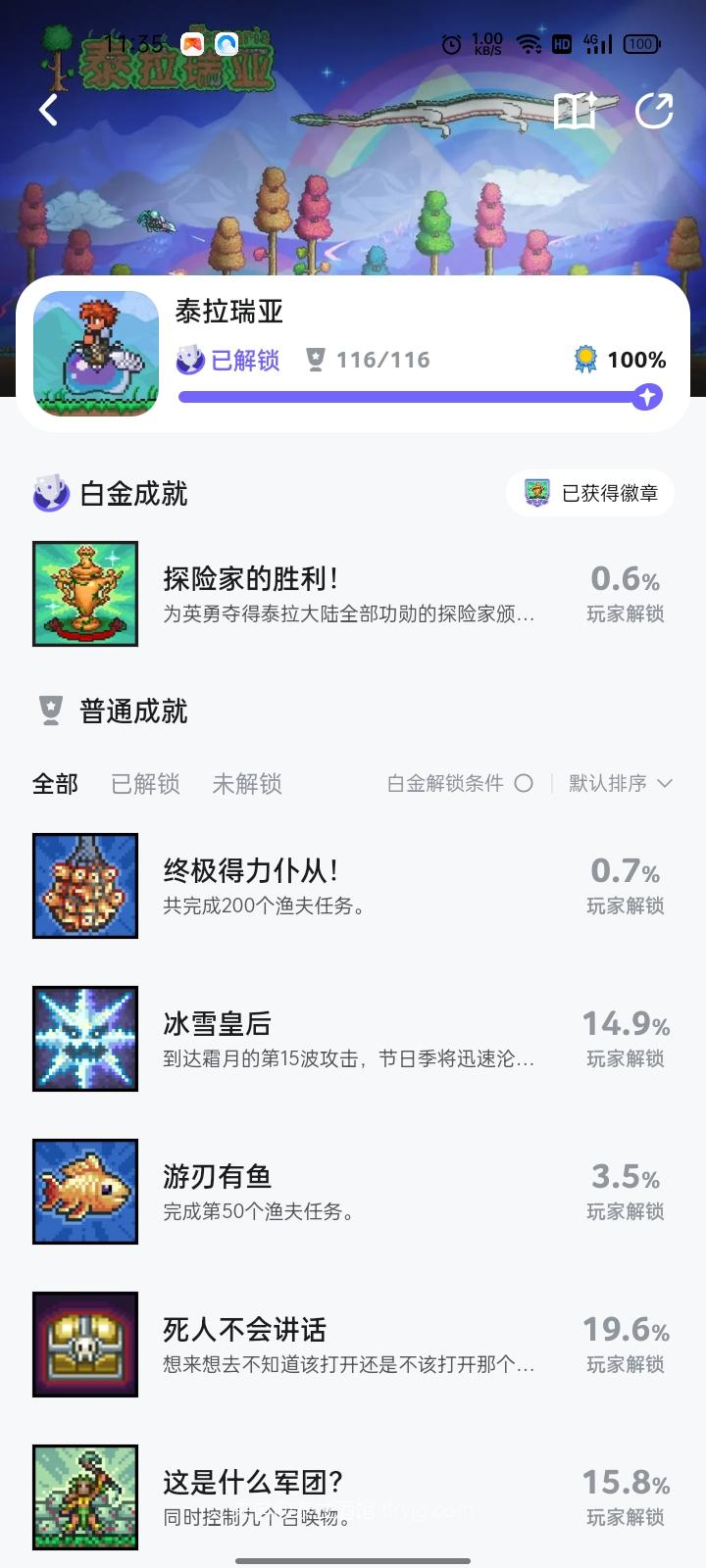Image resolution: width=706 pixels, height=1568 pixels.
Task: Open the 冰雪皇后 achievement
Action: 348,1039
